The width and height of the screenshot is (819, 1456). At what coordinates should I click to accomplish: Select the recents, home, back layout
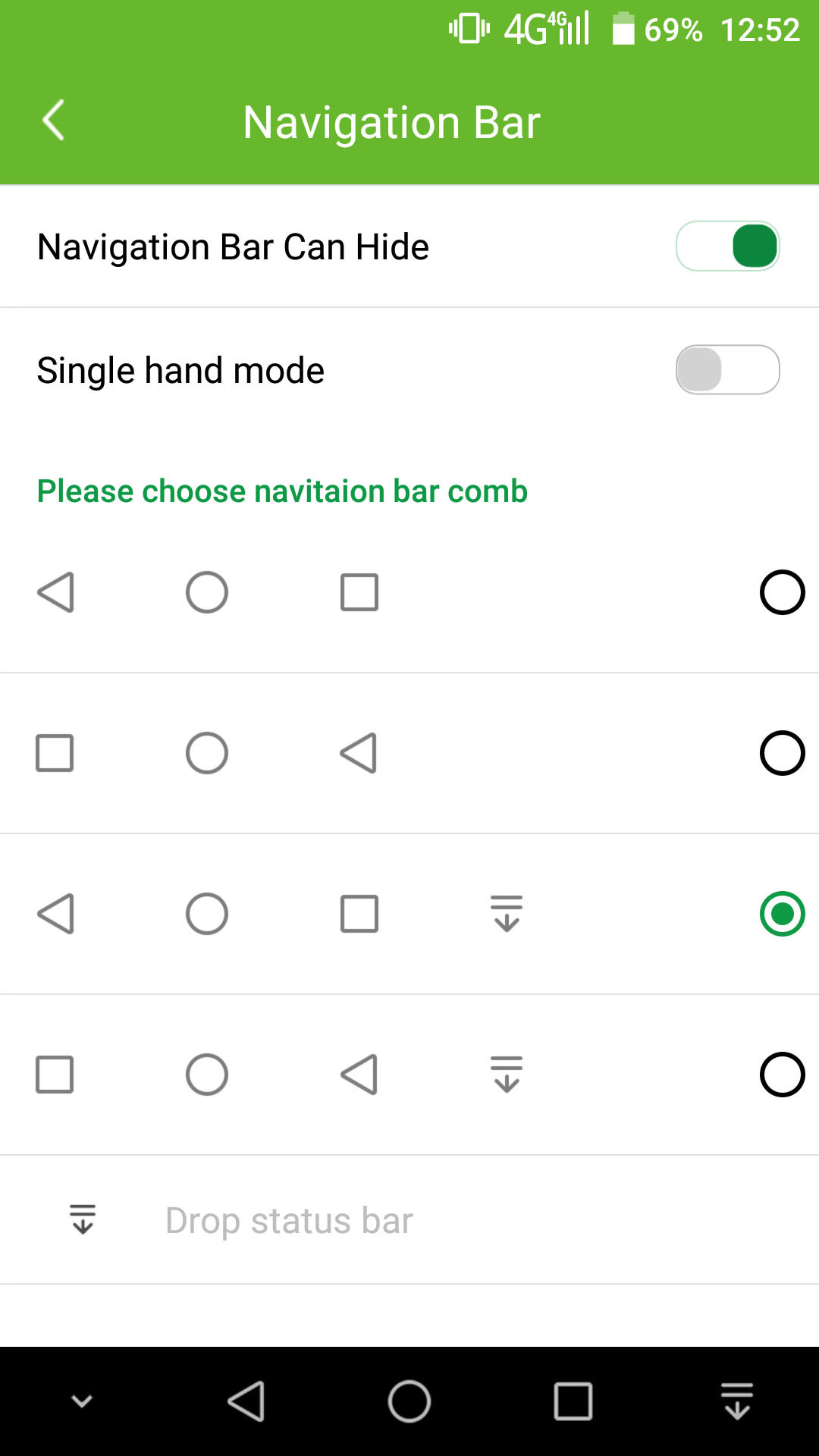point(782,753)
